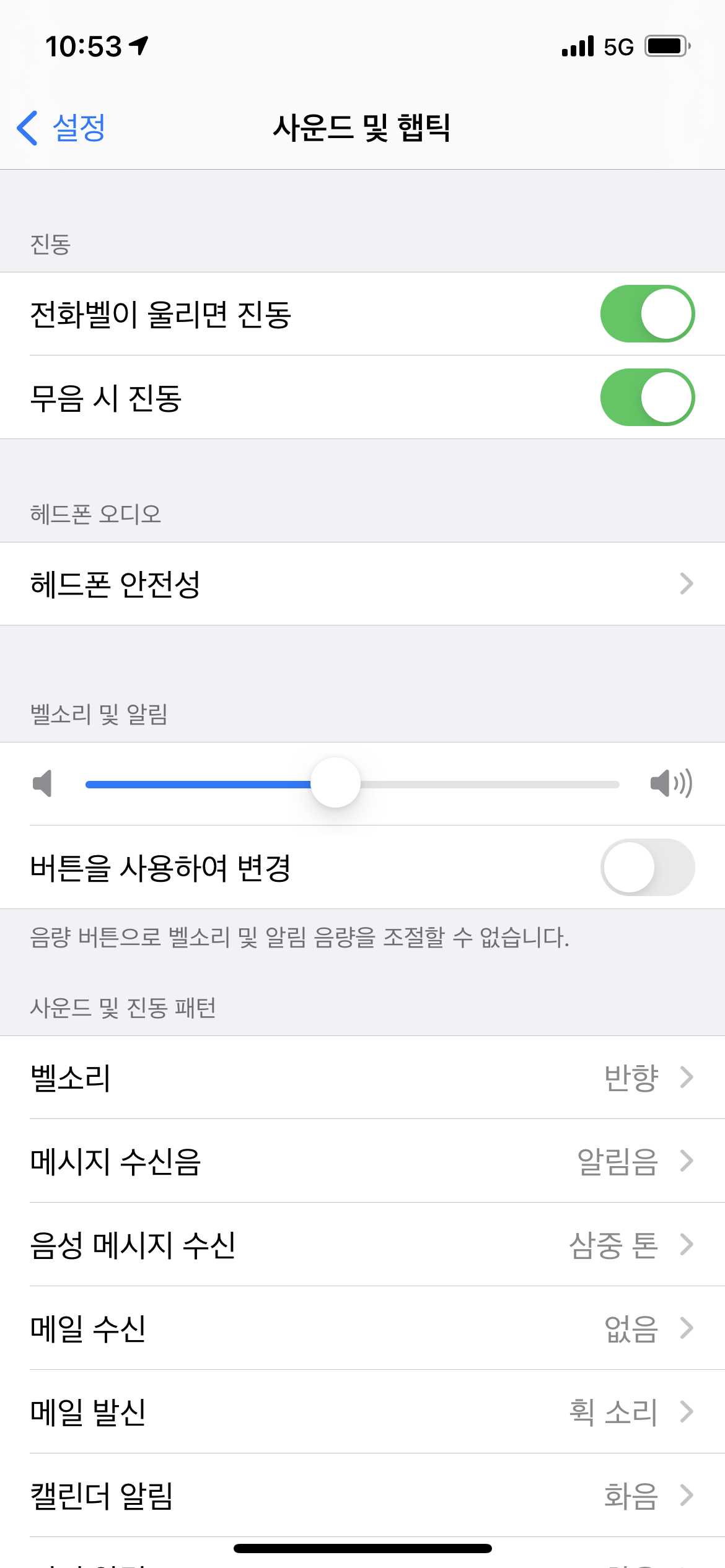Select the 음성 메시지 수신 row
The image size is (725, 1568).
pos(362,1245)
